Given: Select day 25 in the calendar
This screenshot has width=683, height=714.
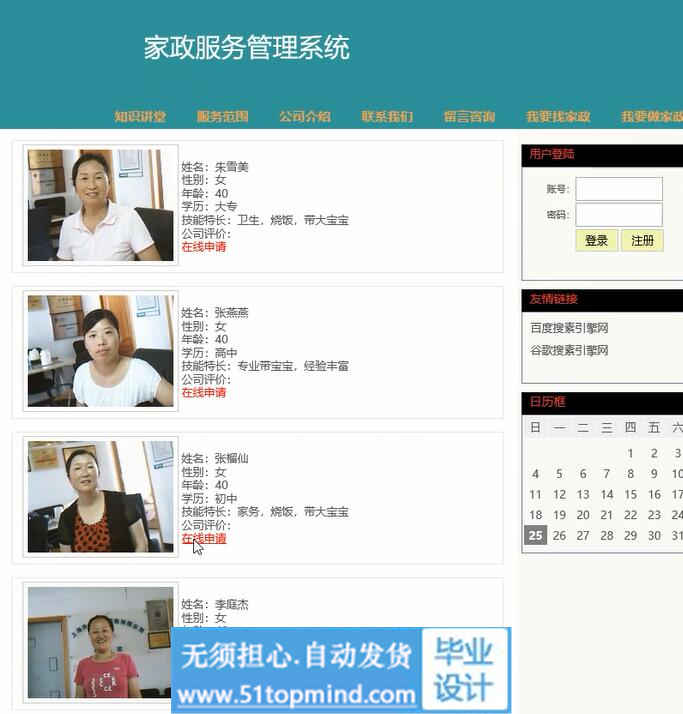Looking at the screenshot, I should tap(535, 536).
